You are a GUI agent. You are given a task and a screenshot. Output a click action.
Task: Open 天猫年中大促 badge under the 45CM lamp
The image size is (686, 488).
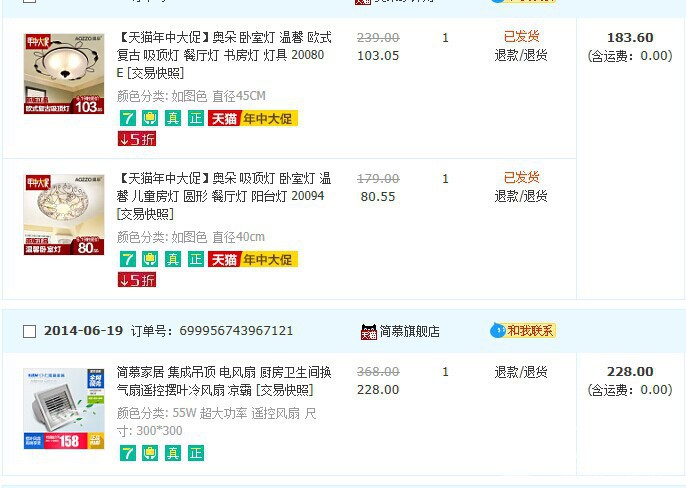click(x=253, y=118)
